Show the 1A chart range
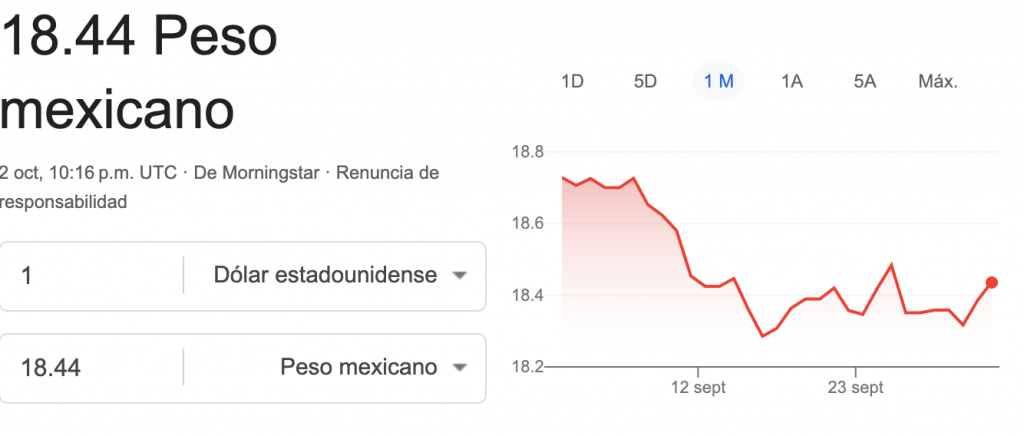 (x=792, y=82)
